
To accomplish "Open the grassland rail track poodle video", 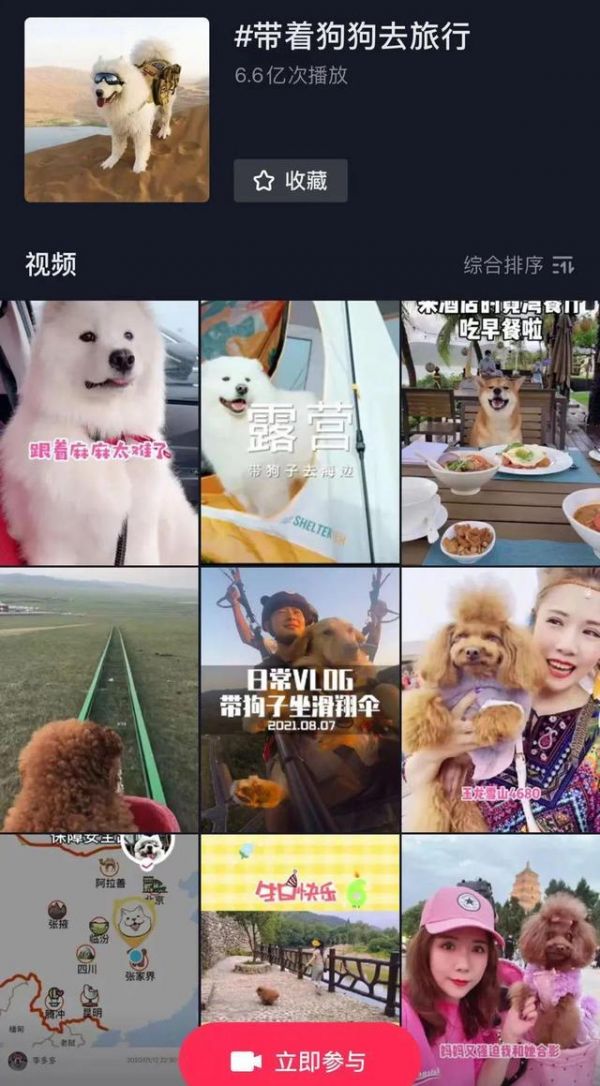I will tap(99, 700).
